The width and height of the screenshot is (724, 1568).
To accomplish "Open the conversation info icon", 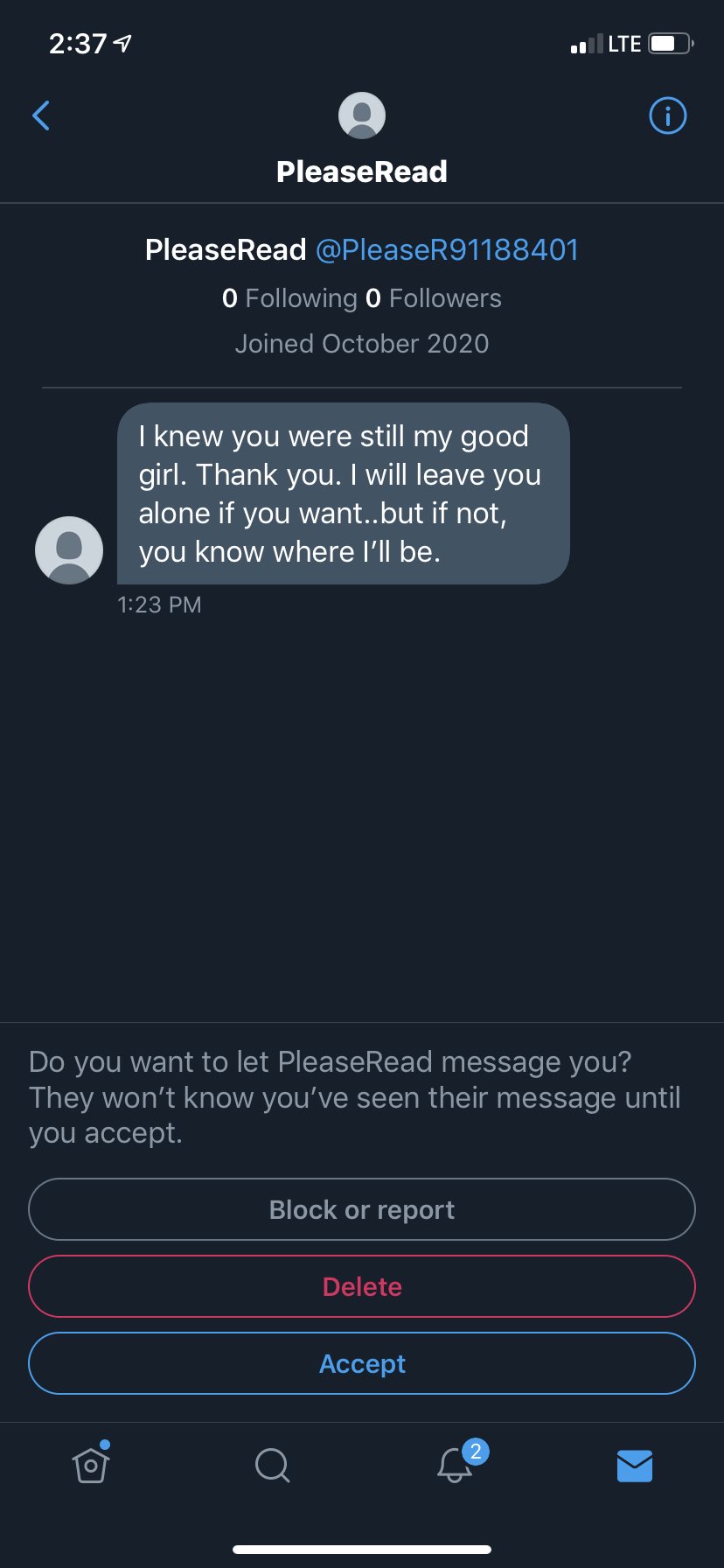I will (x=668, y=115).
